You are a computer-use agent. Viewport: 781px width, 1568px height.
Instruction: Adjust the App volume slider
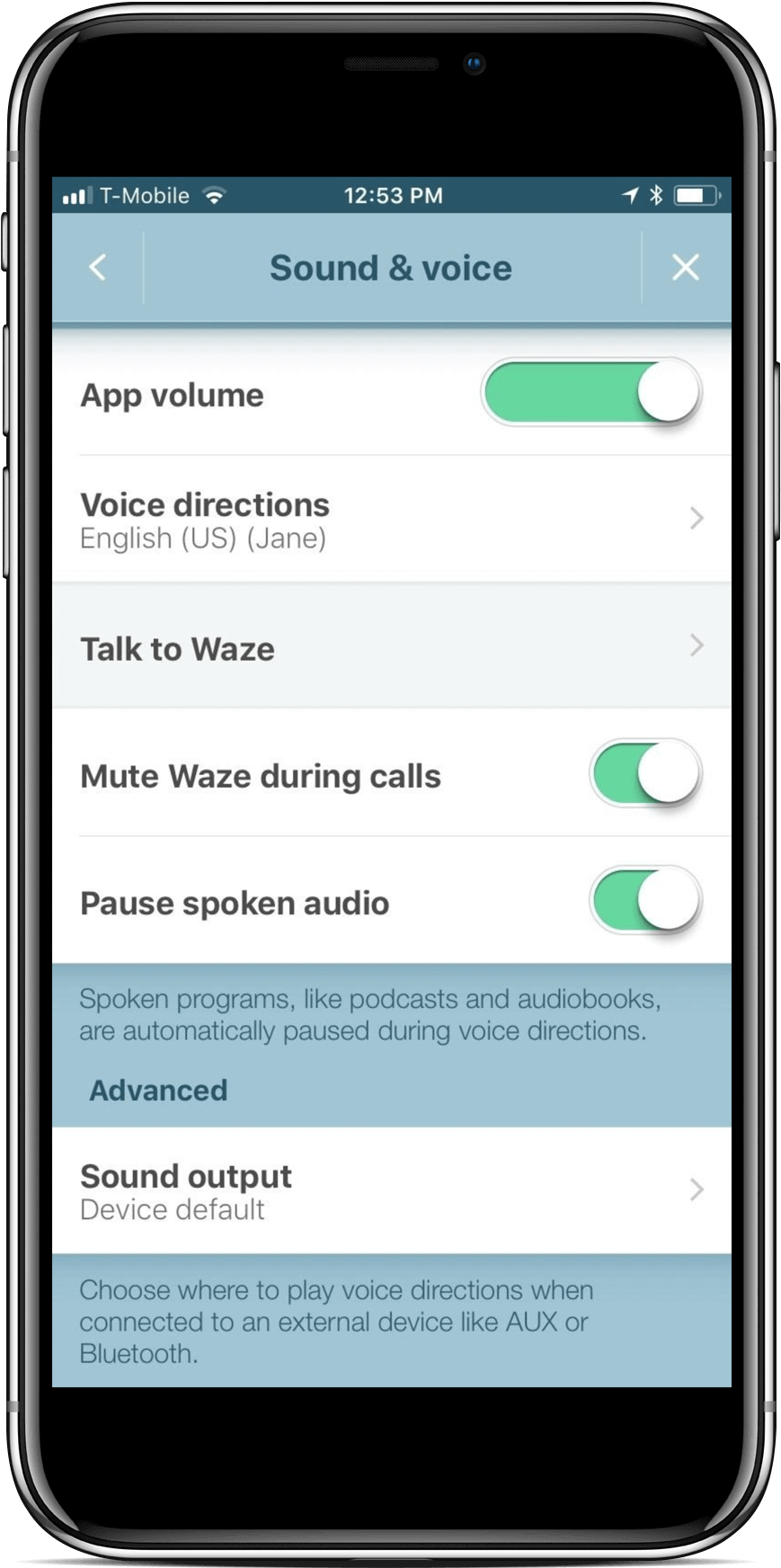[x=590, y=393]
